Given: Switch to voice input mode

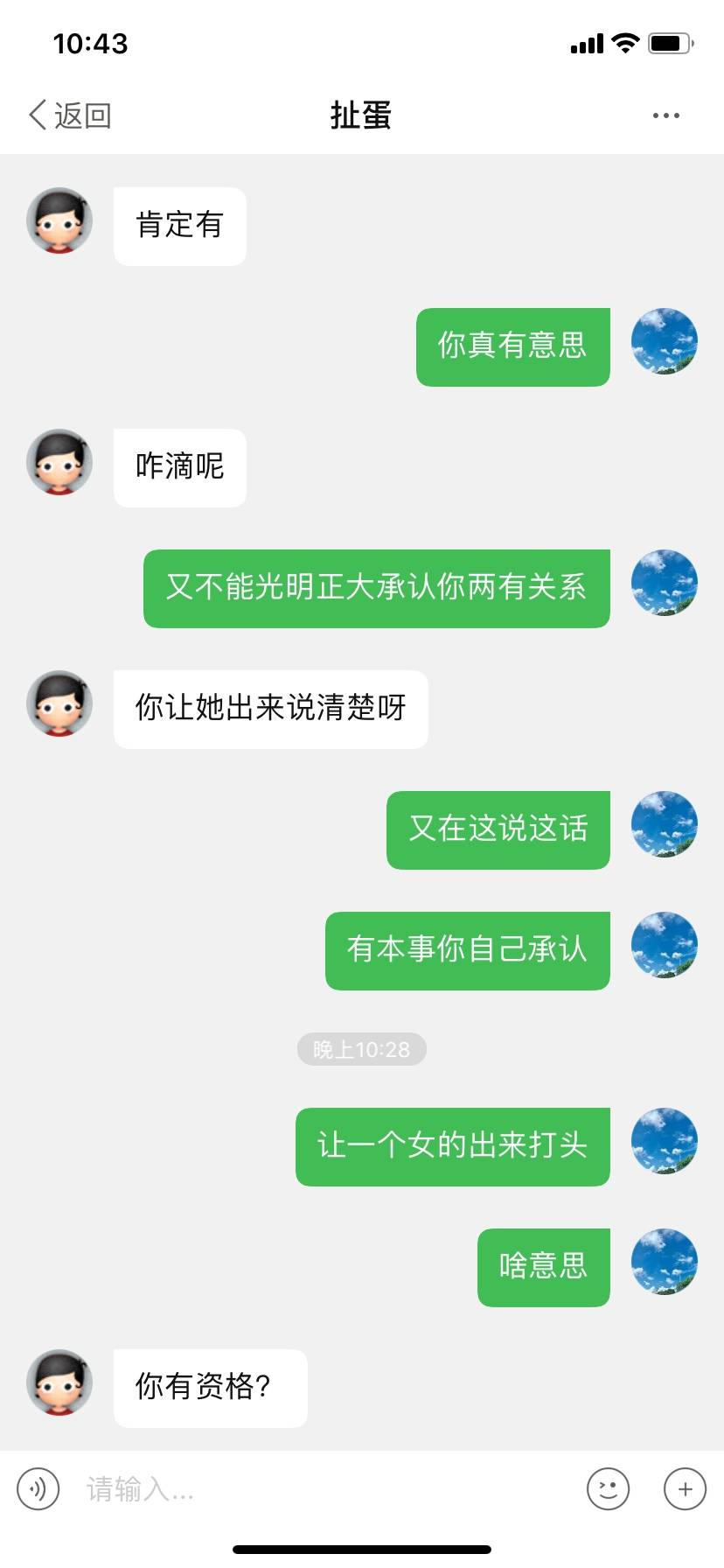Looking at the screenshot, I should pos(38,1488).
